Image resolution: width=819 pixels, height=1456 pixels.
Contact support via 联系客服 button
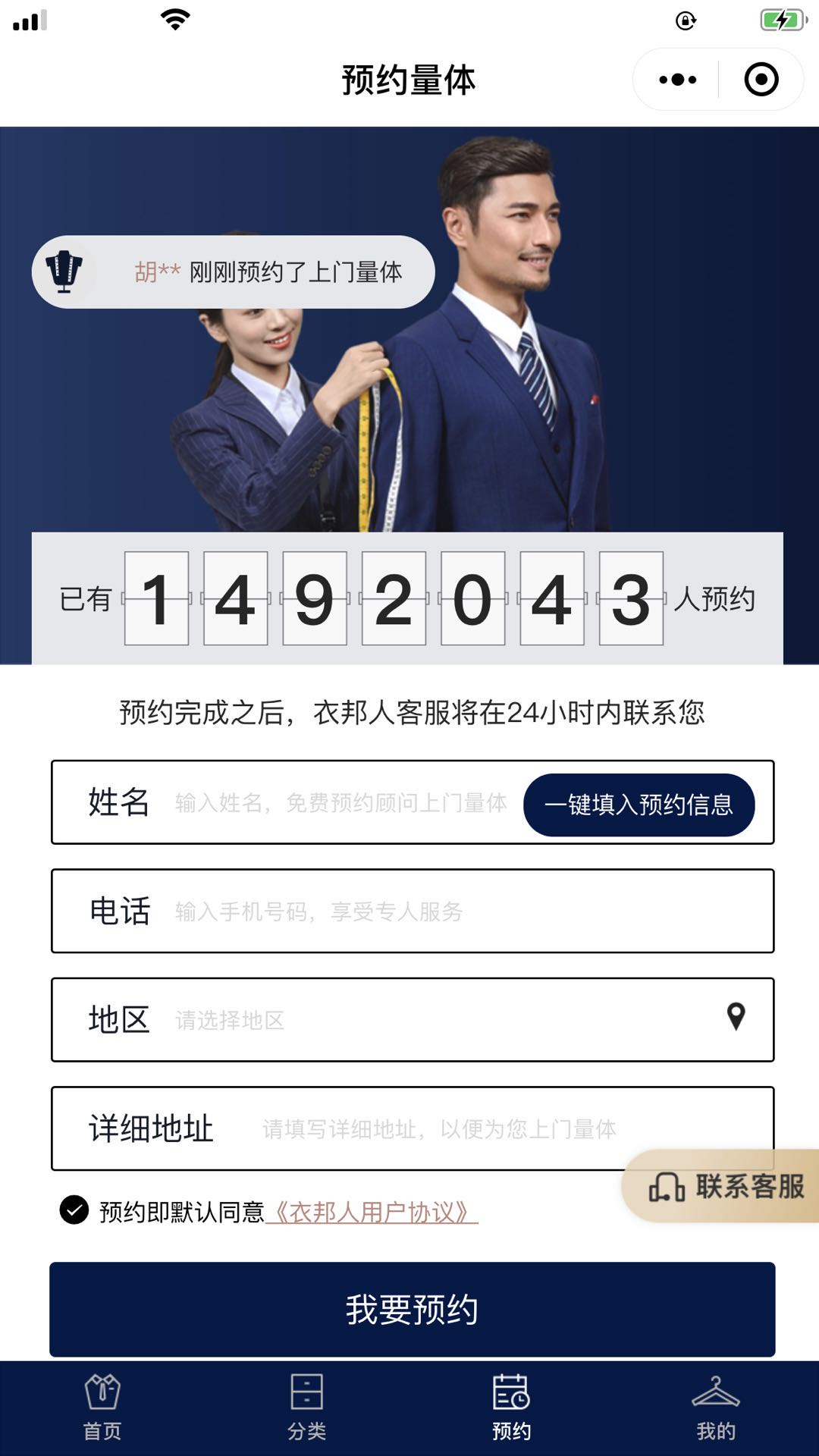tap(724, 1187)
